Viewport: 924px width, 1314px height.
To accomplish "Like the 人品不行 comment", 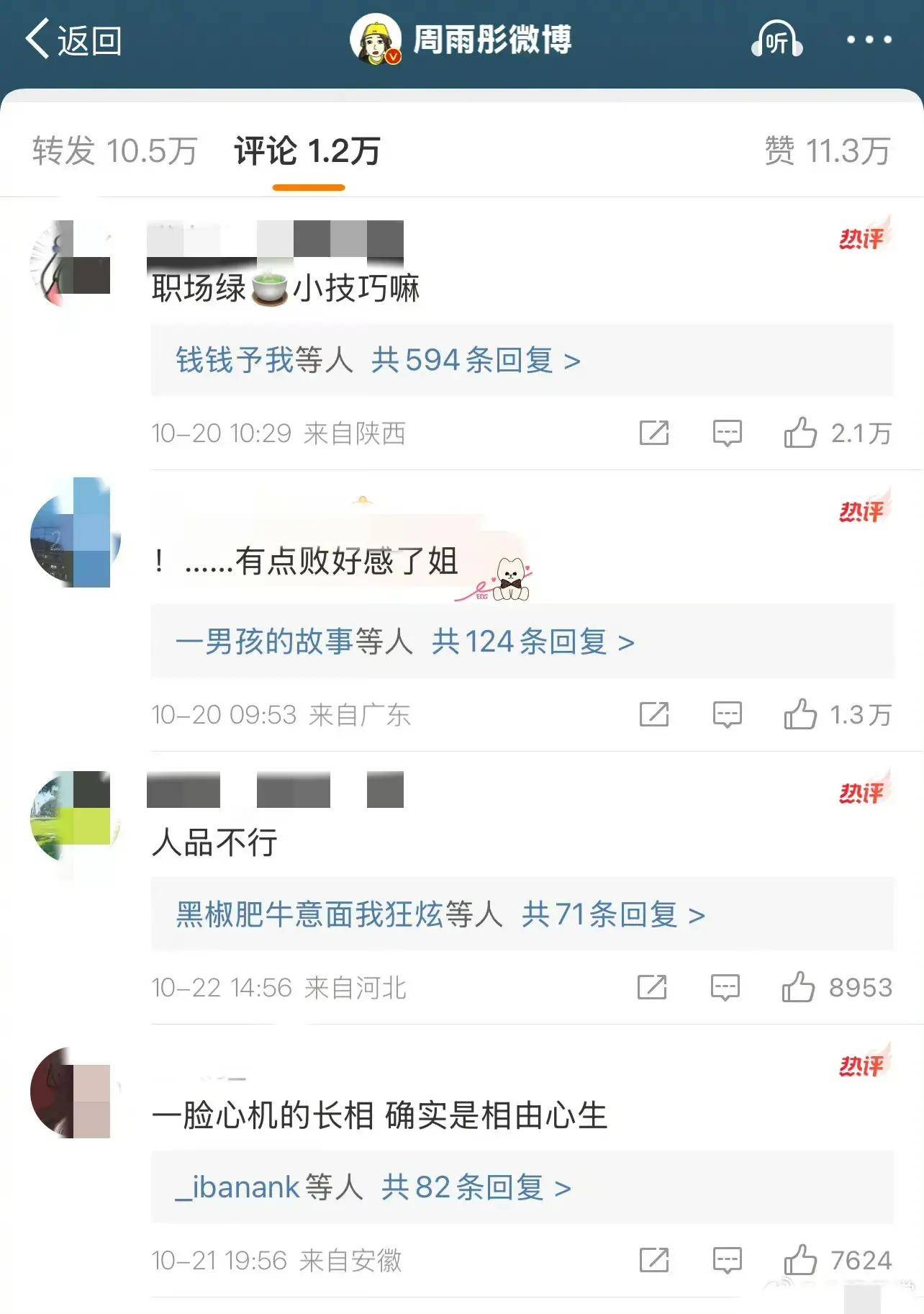I will tap(798, 988).
